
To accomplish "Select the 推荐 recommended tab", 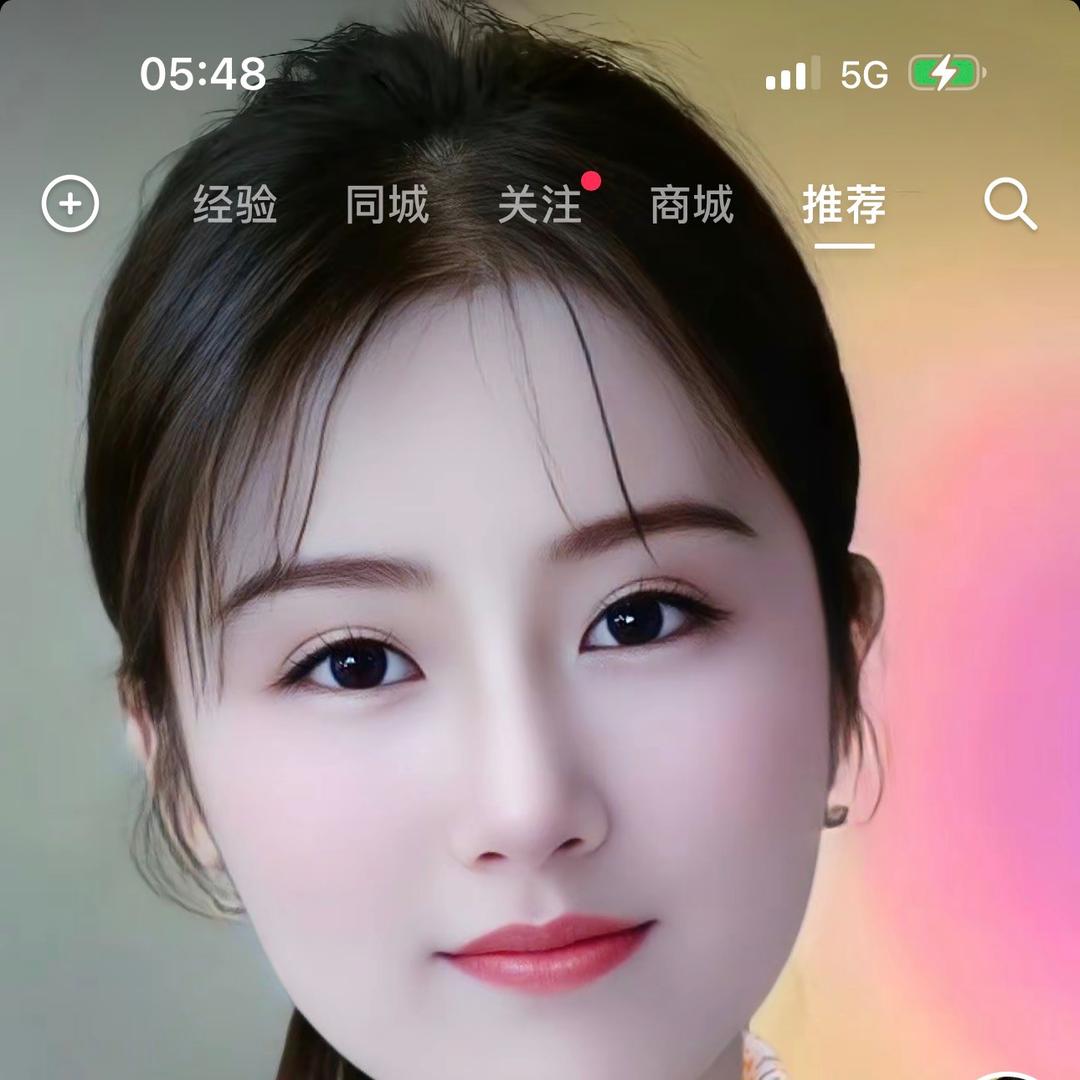I will tap(844, 205).
